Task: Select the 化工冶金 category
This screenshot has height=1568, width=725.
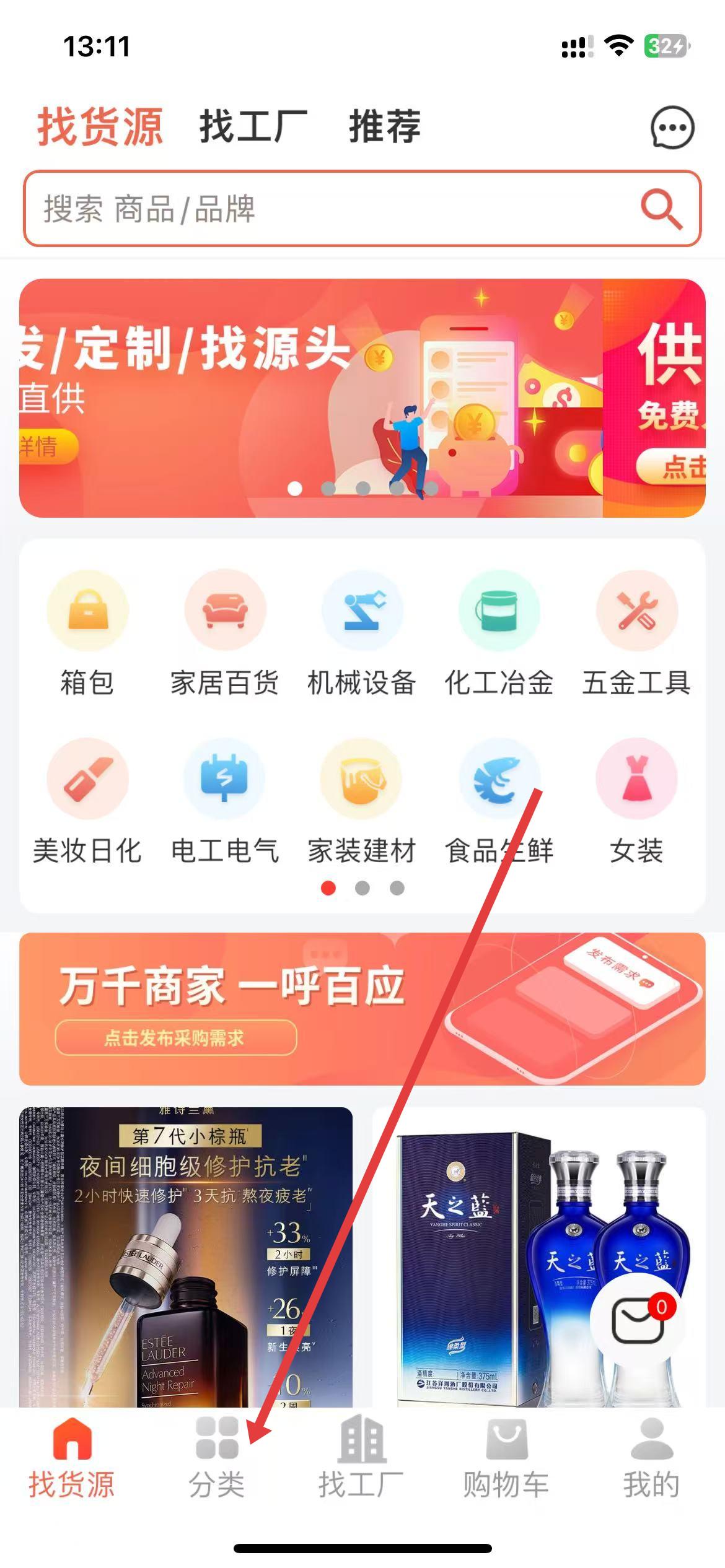Action: click(499, 633)
